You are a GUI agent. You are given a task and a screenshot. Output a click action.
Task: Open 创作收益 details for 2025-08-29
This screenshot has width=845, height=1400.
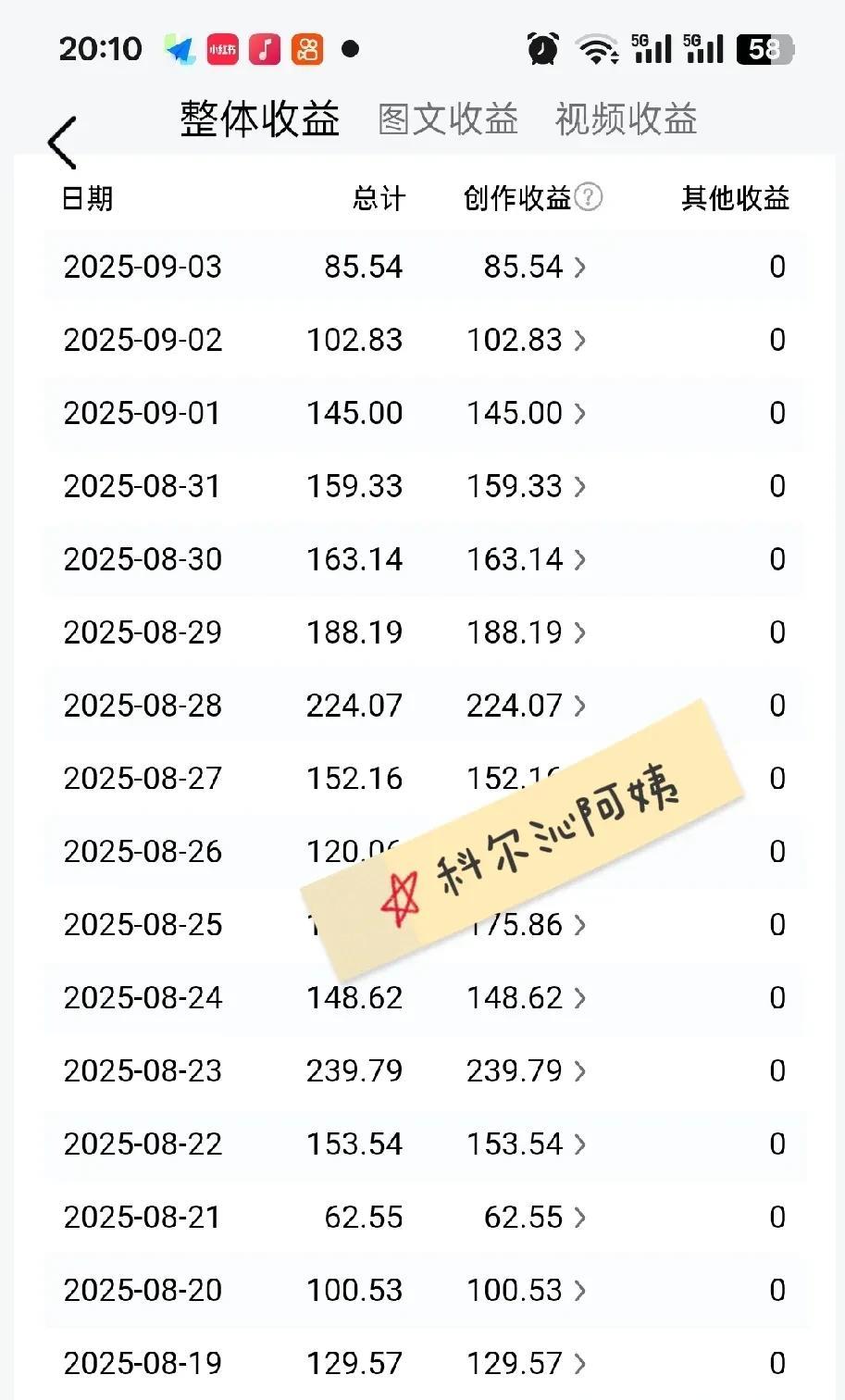click(x=526, y=632)
